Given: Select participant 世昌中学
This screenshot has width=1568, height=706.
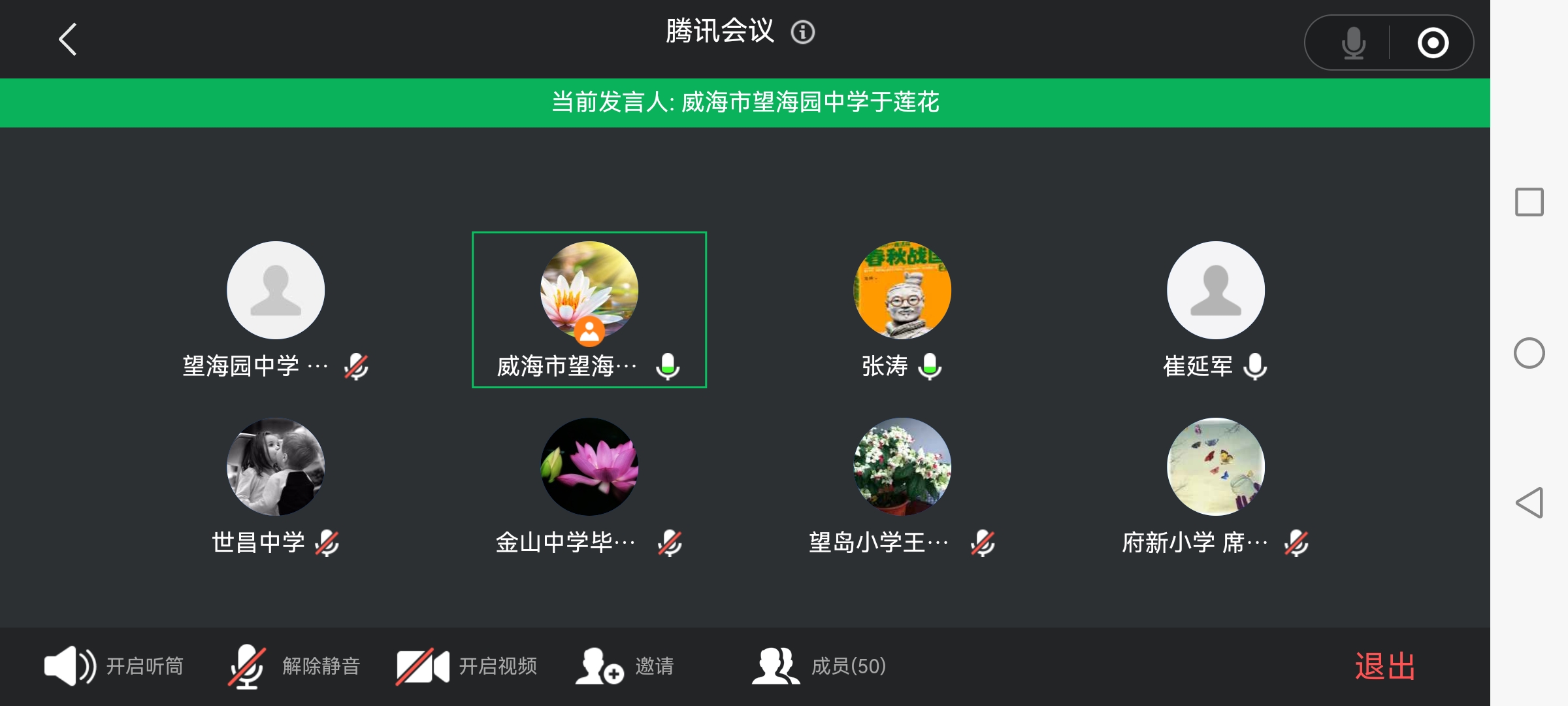Looking at the screenshot, I should coord(275,467).
